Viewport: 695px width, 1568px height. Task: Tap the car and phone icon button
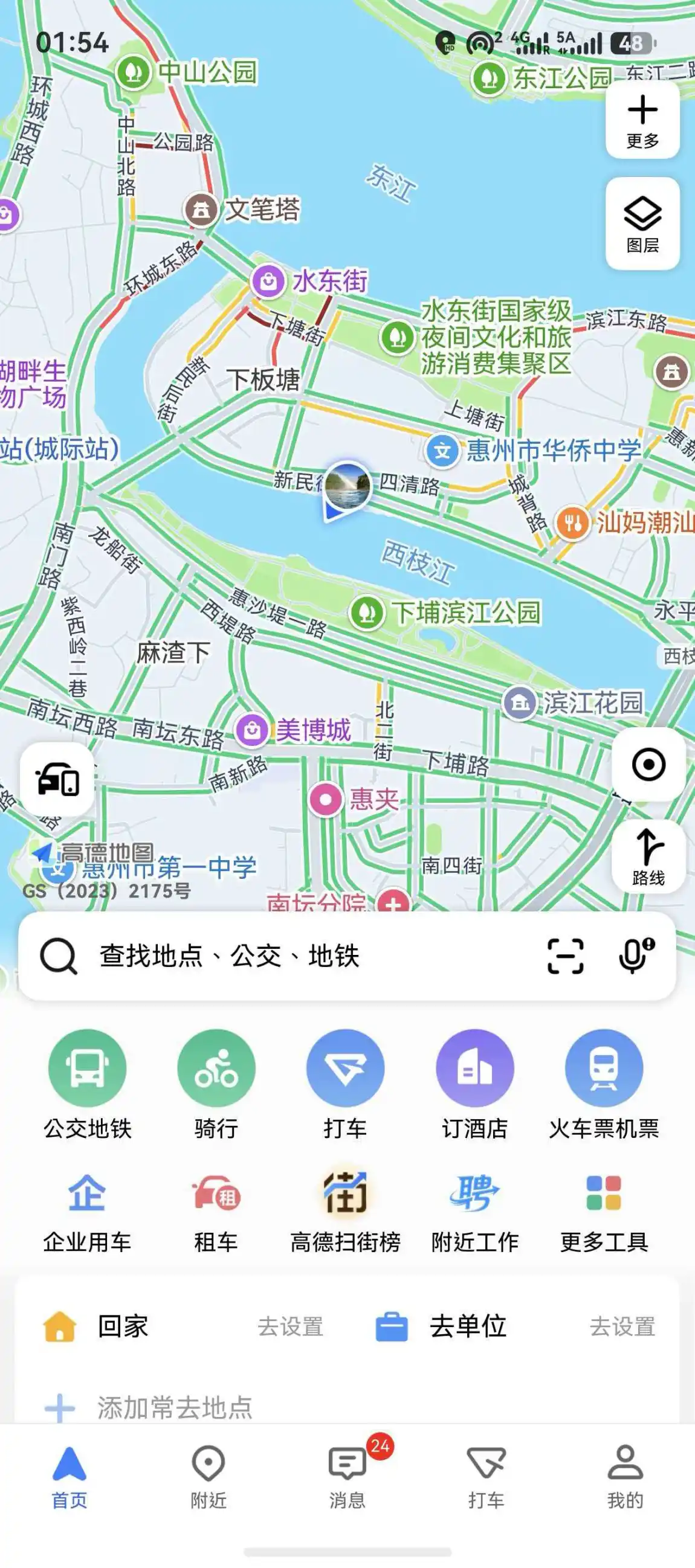pos(57,779)
